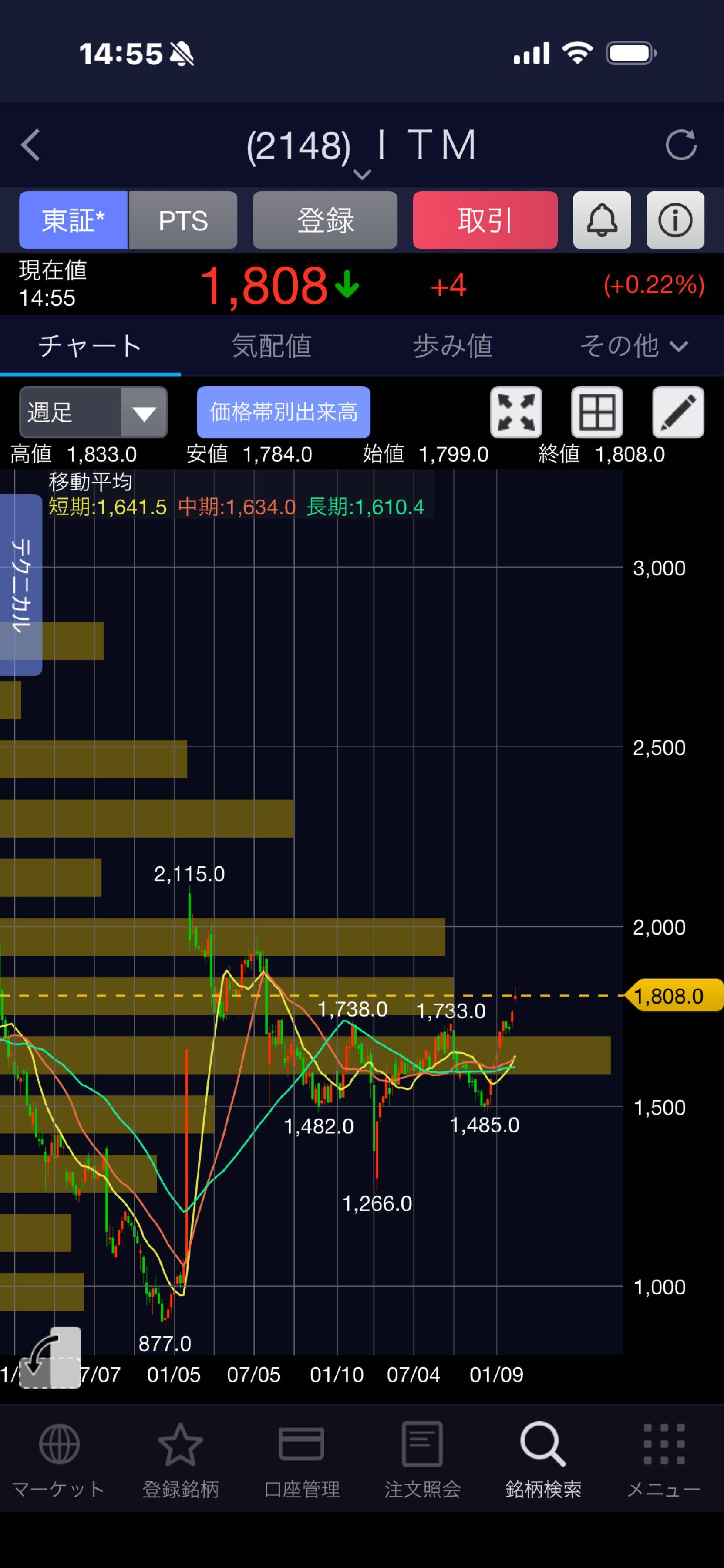
Task: Expand chart to fullscreen
Action: 516,412
